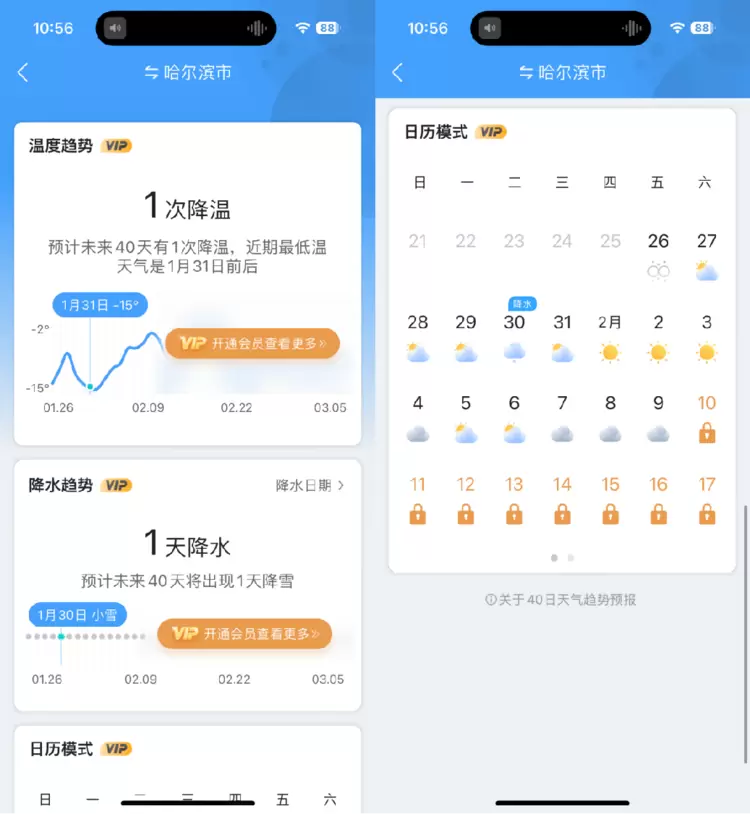Tap locked day 14 in calendar

pos(562,498)
